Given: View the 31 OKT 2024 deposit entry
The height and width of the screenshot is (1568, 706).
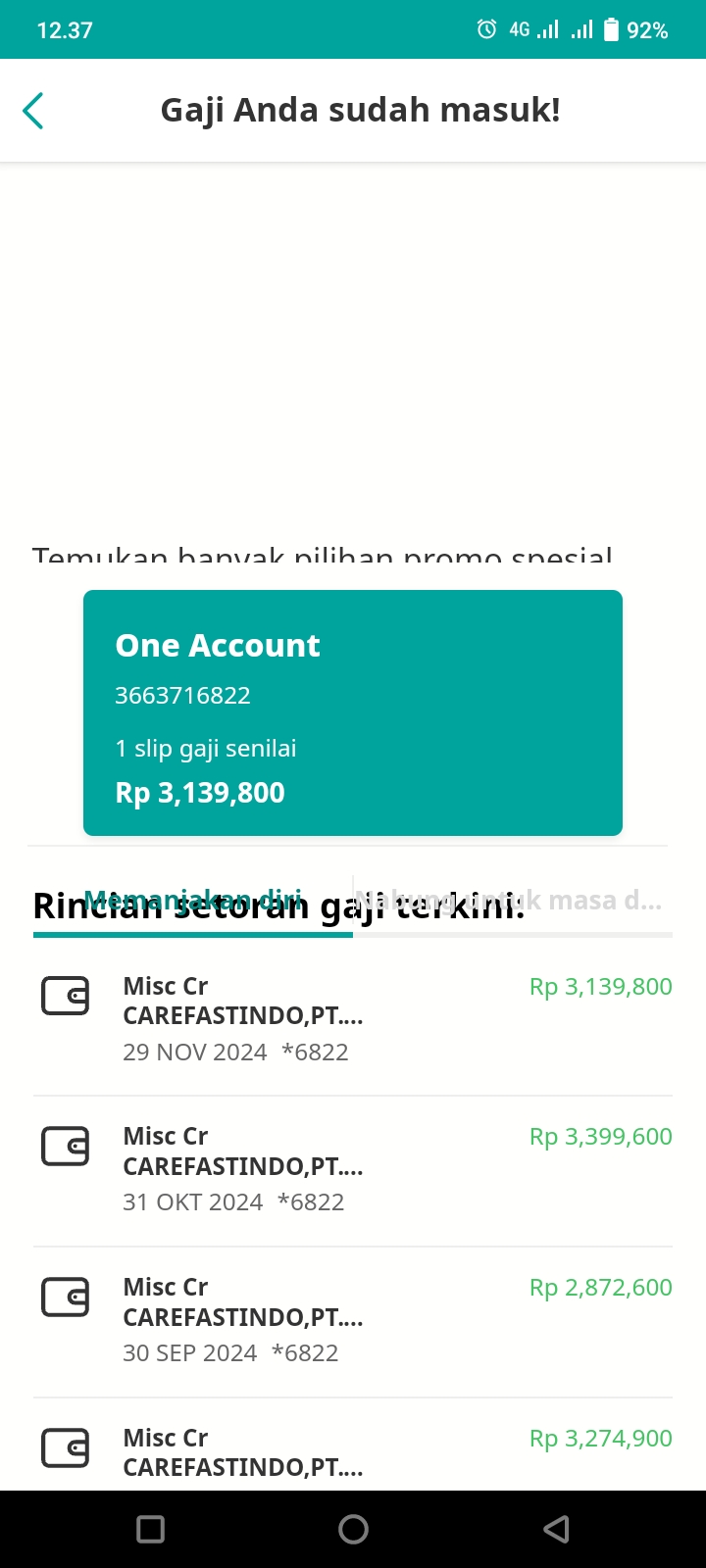Looking at the screenshot, I should [353, 1170].
